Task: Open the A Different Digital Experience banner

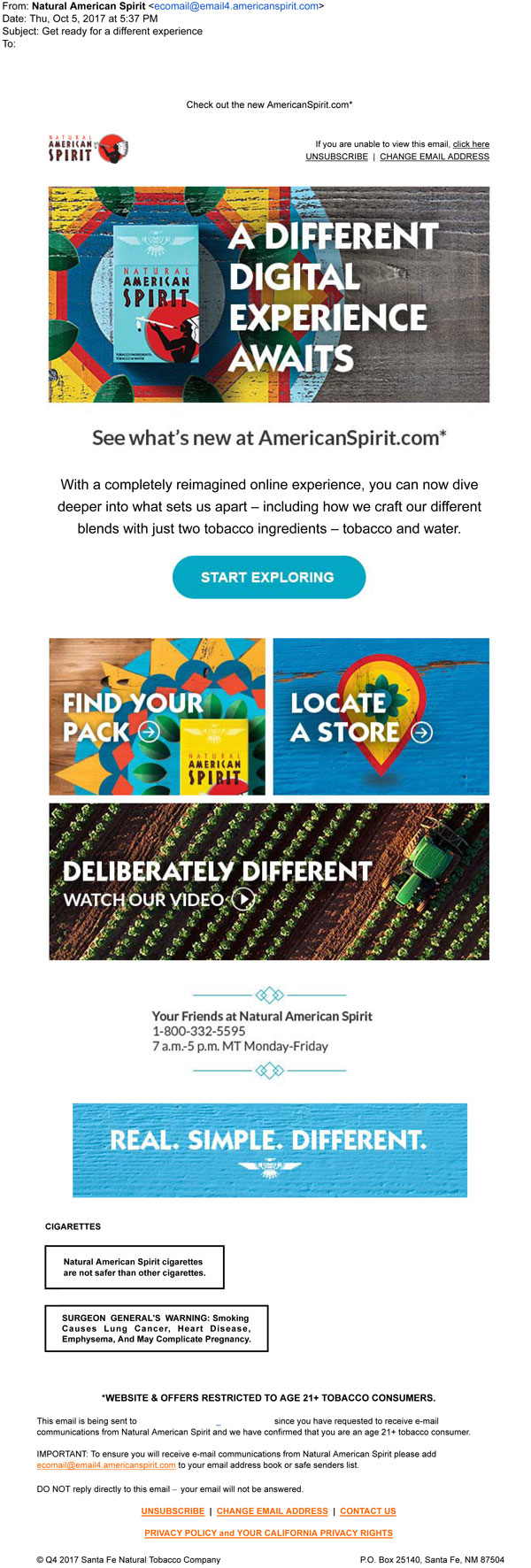Action: 268,294
